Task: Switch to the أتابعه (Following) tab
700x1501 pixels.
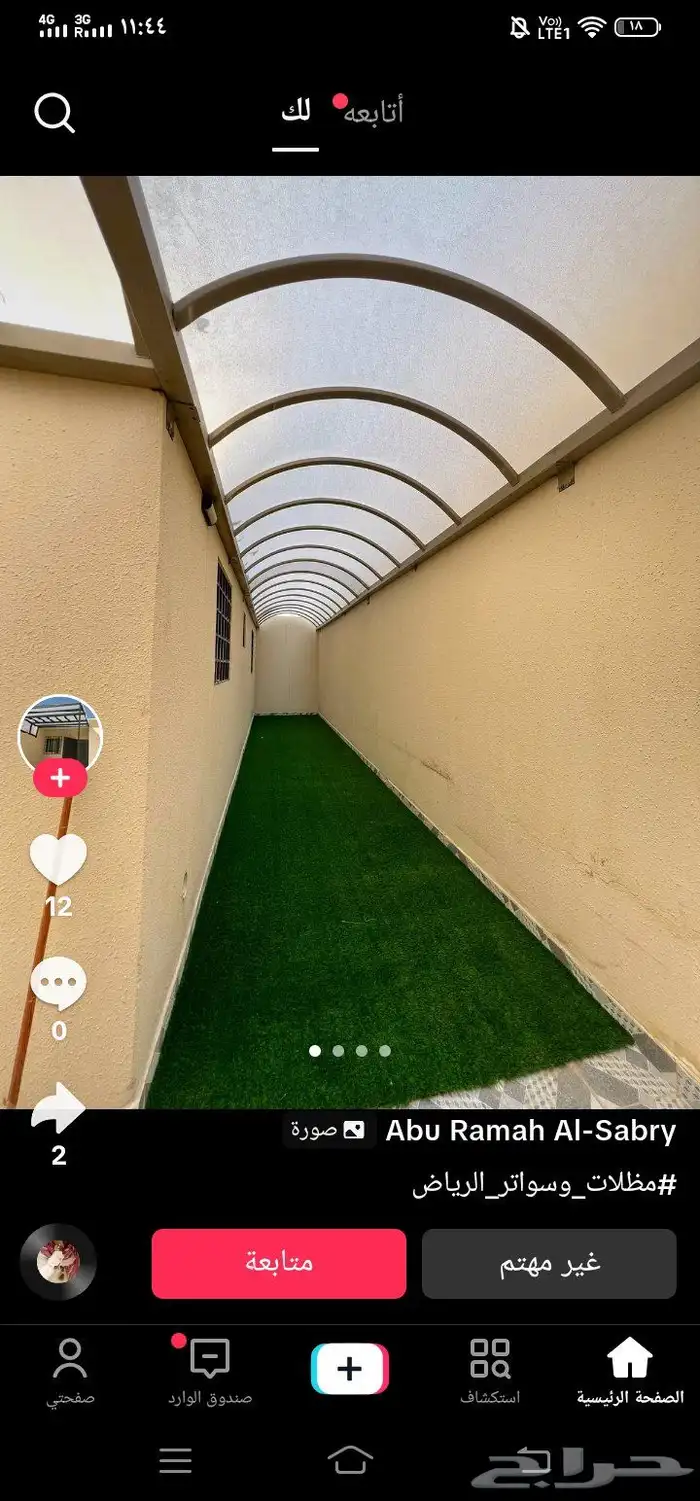Action: coord(374,112)
